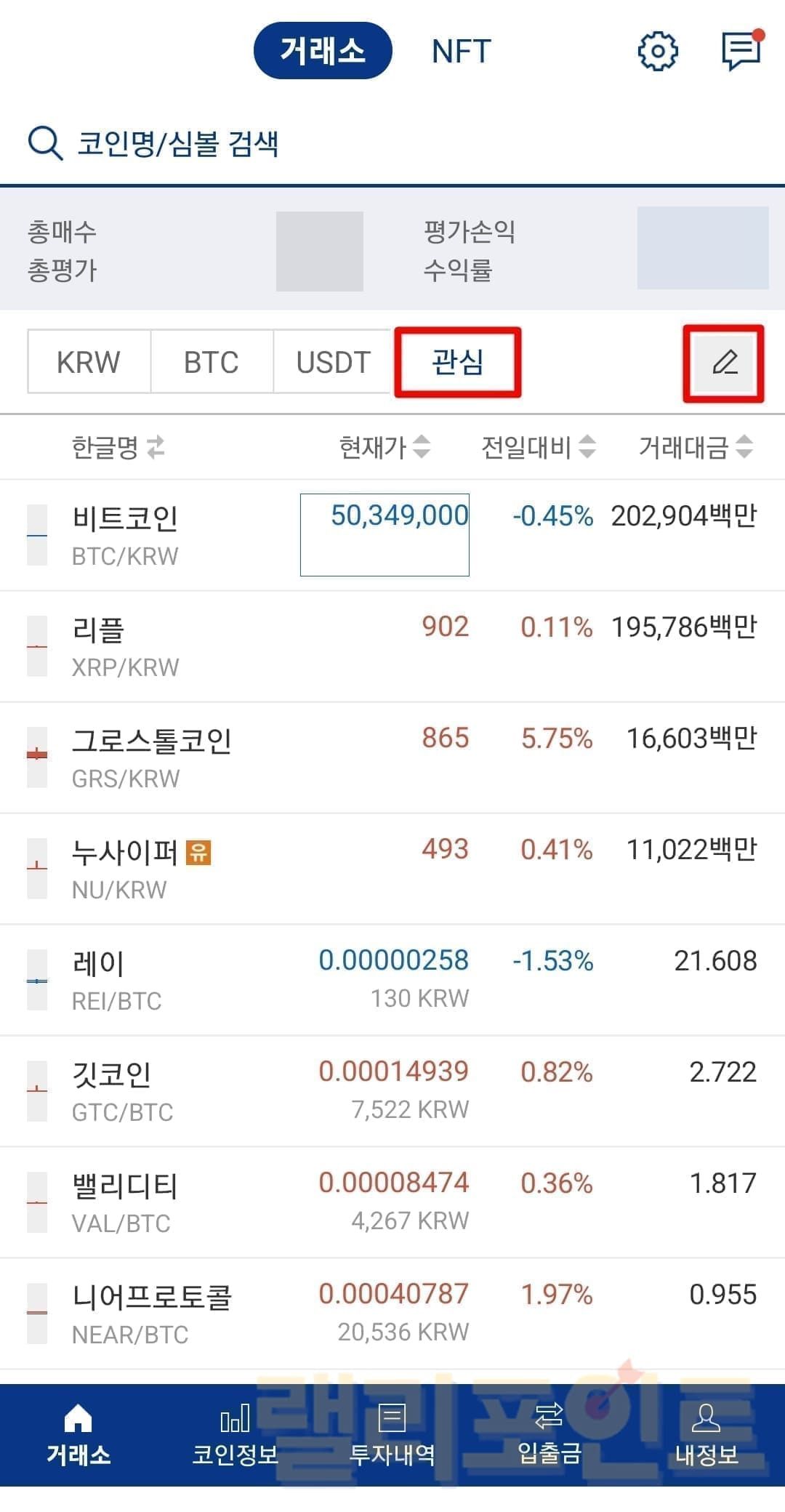This screenshot has width=785, height=1512.
Task: Select the USDT market tab
Action: [334, 362]
